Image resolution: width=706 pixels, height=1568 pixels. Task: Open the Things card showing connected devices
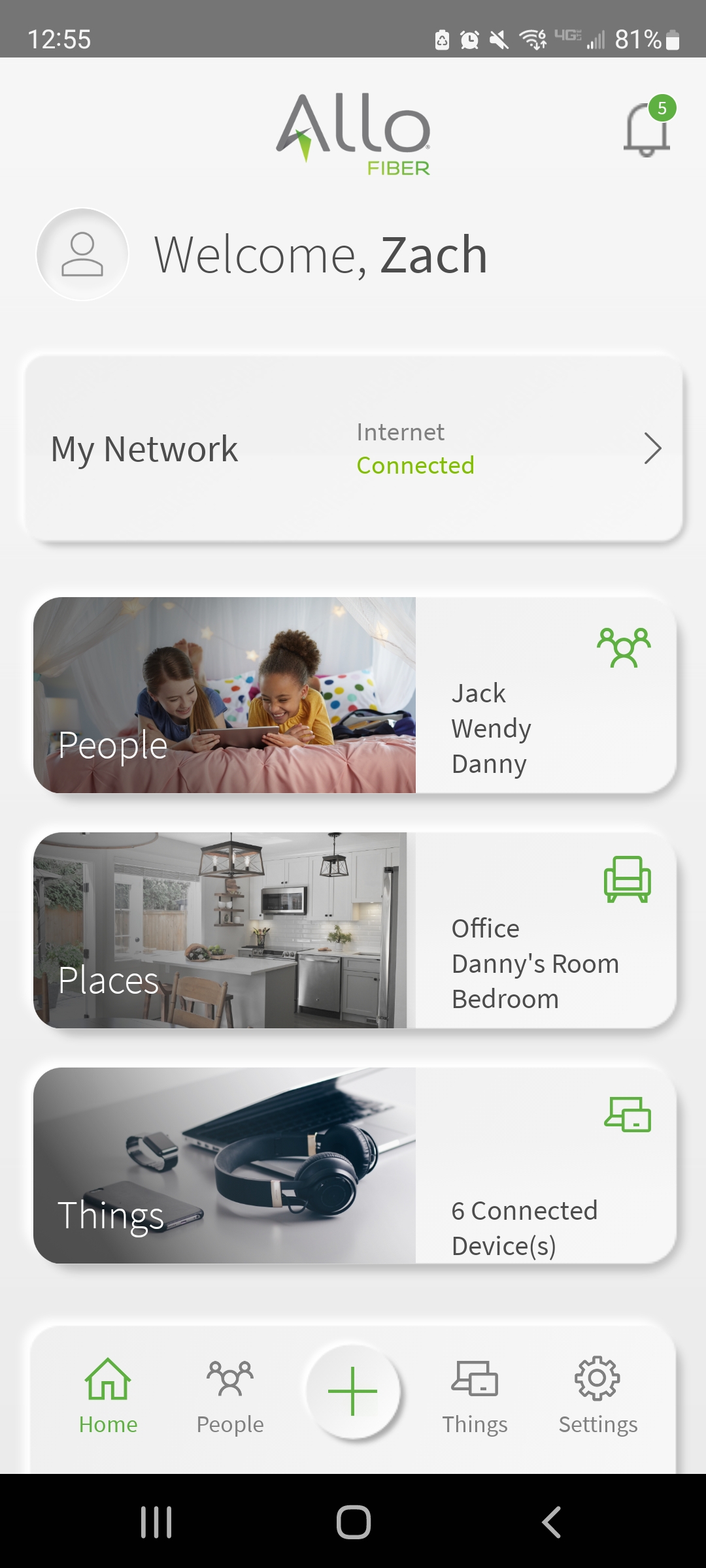[353, 1166]
